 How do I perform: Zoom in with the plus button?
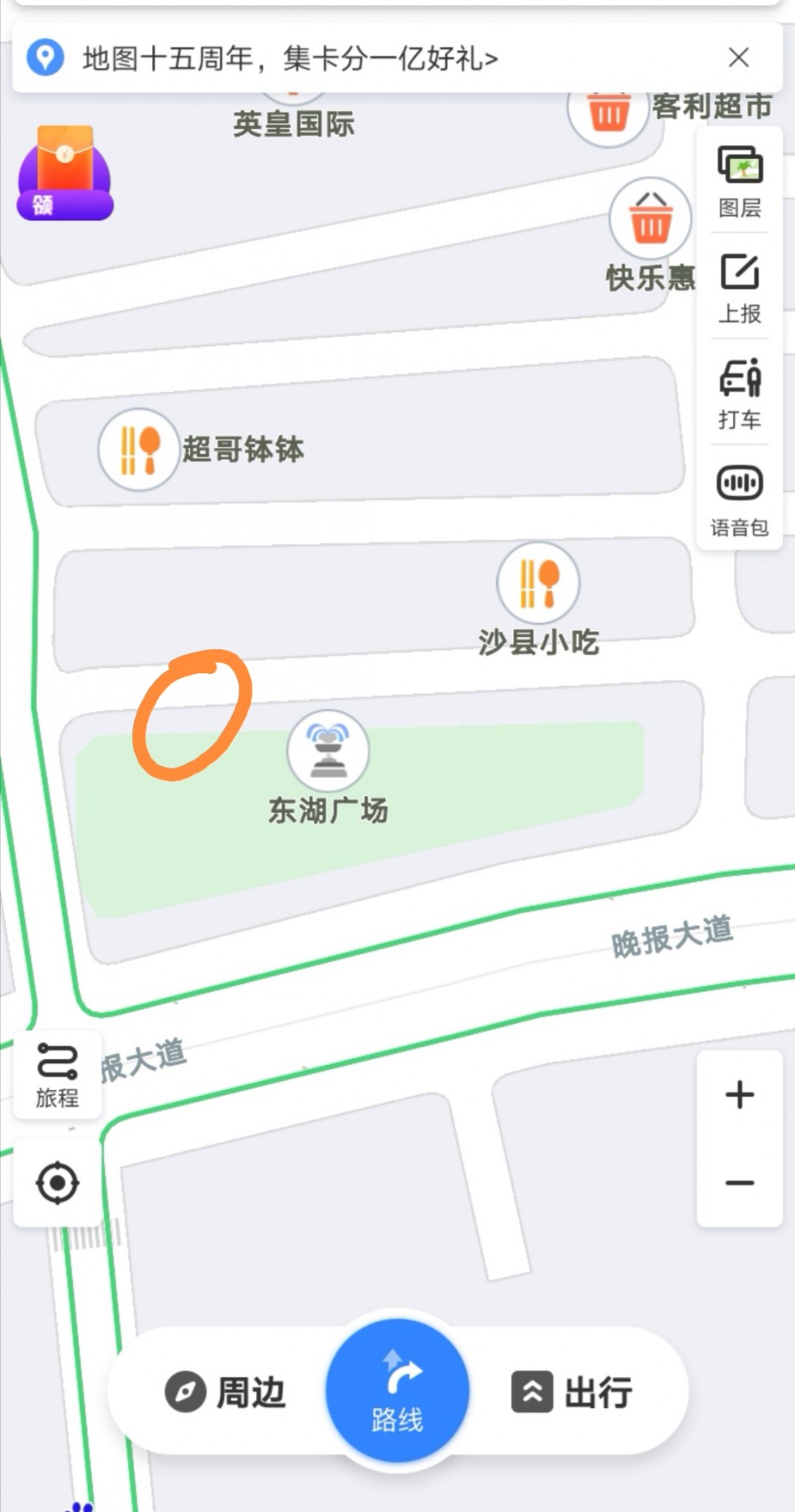pyautogui.click(x=740, y=1094)
